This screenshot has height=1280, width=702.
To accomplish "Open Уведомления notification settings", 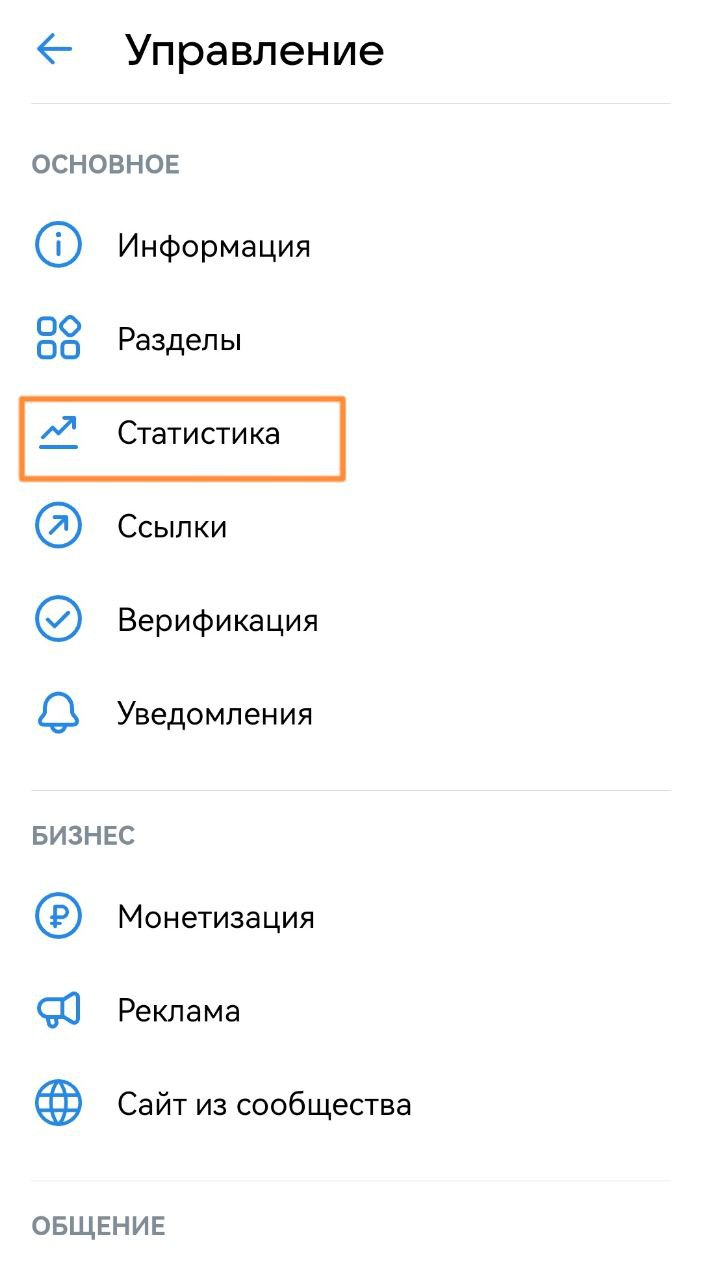I will click(214, 714).
